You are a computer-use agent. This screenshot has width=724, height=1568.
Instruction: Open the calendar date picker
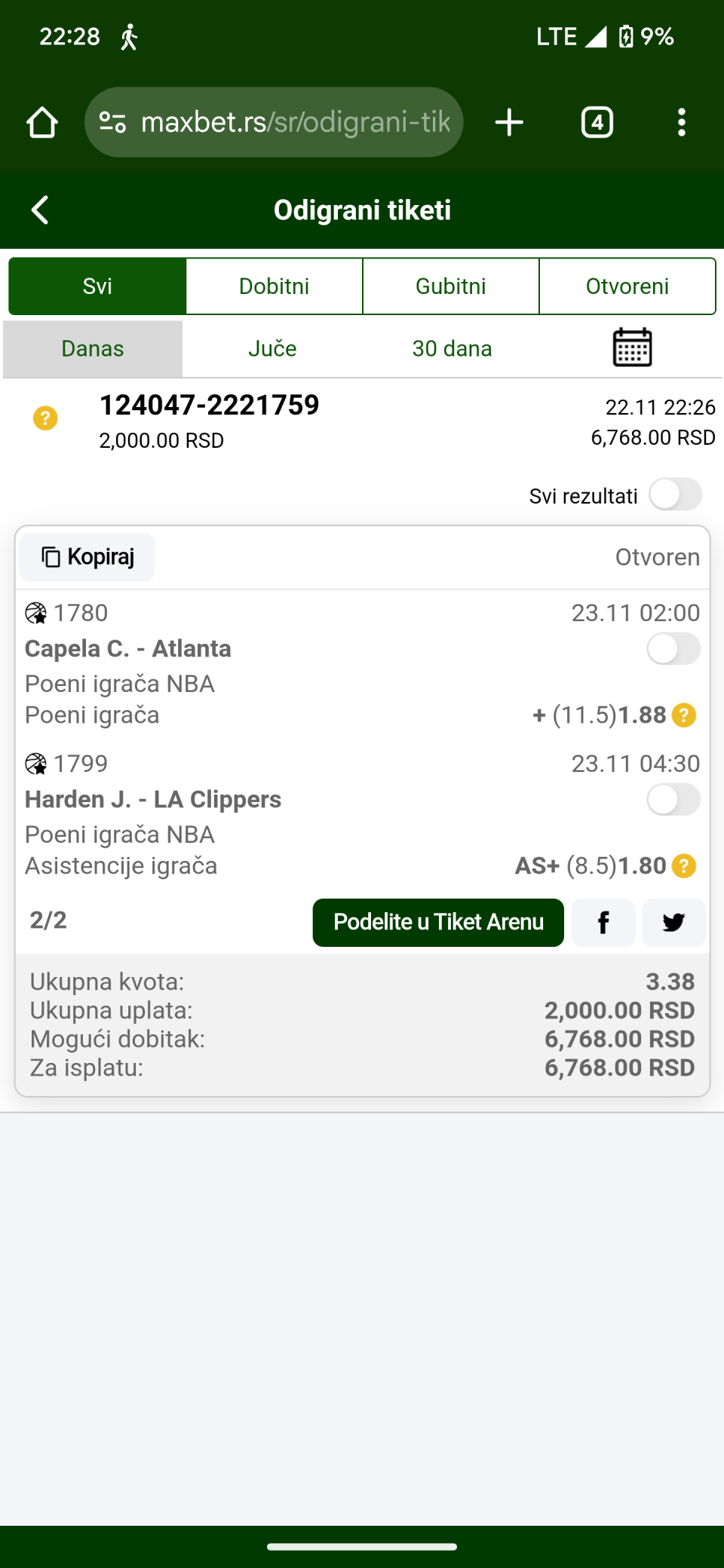(x=632, y=348)
